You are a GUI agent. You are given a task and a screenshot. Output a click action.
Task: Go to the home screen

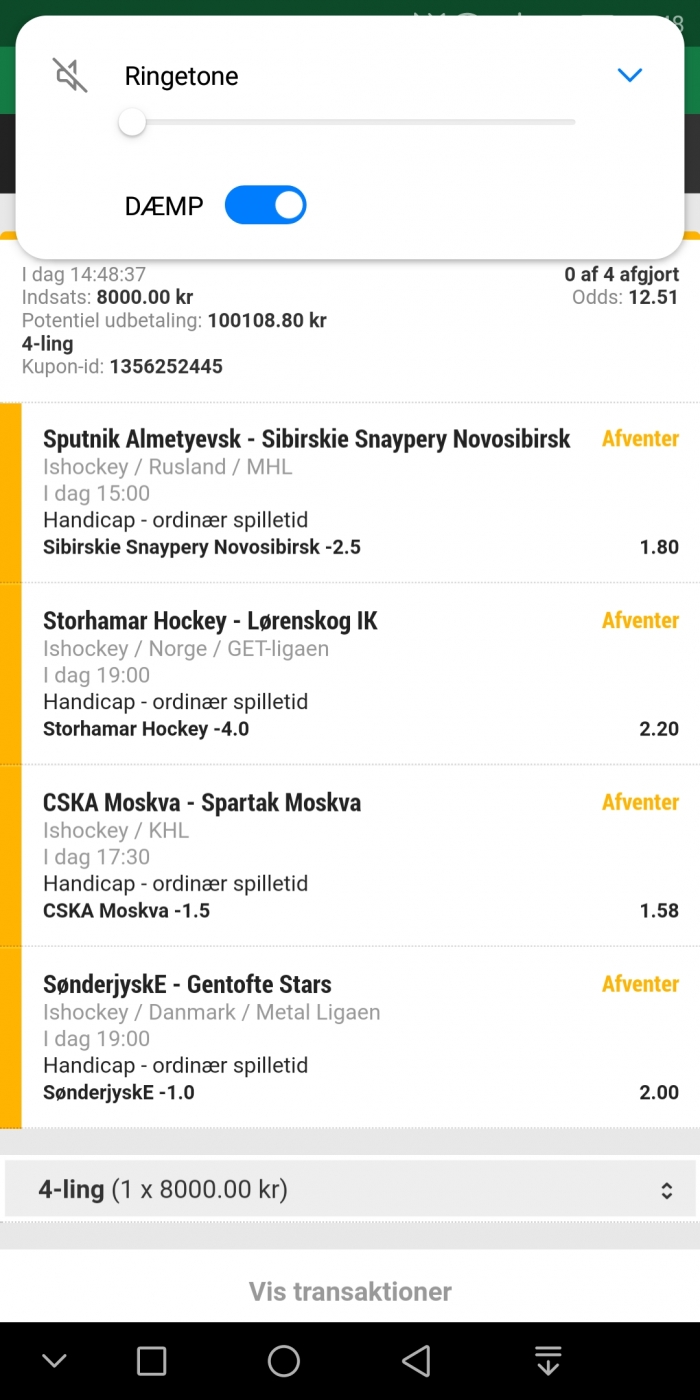point(284,1360)
